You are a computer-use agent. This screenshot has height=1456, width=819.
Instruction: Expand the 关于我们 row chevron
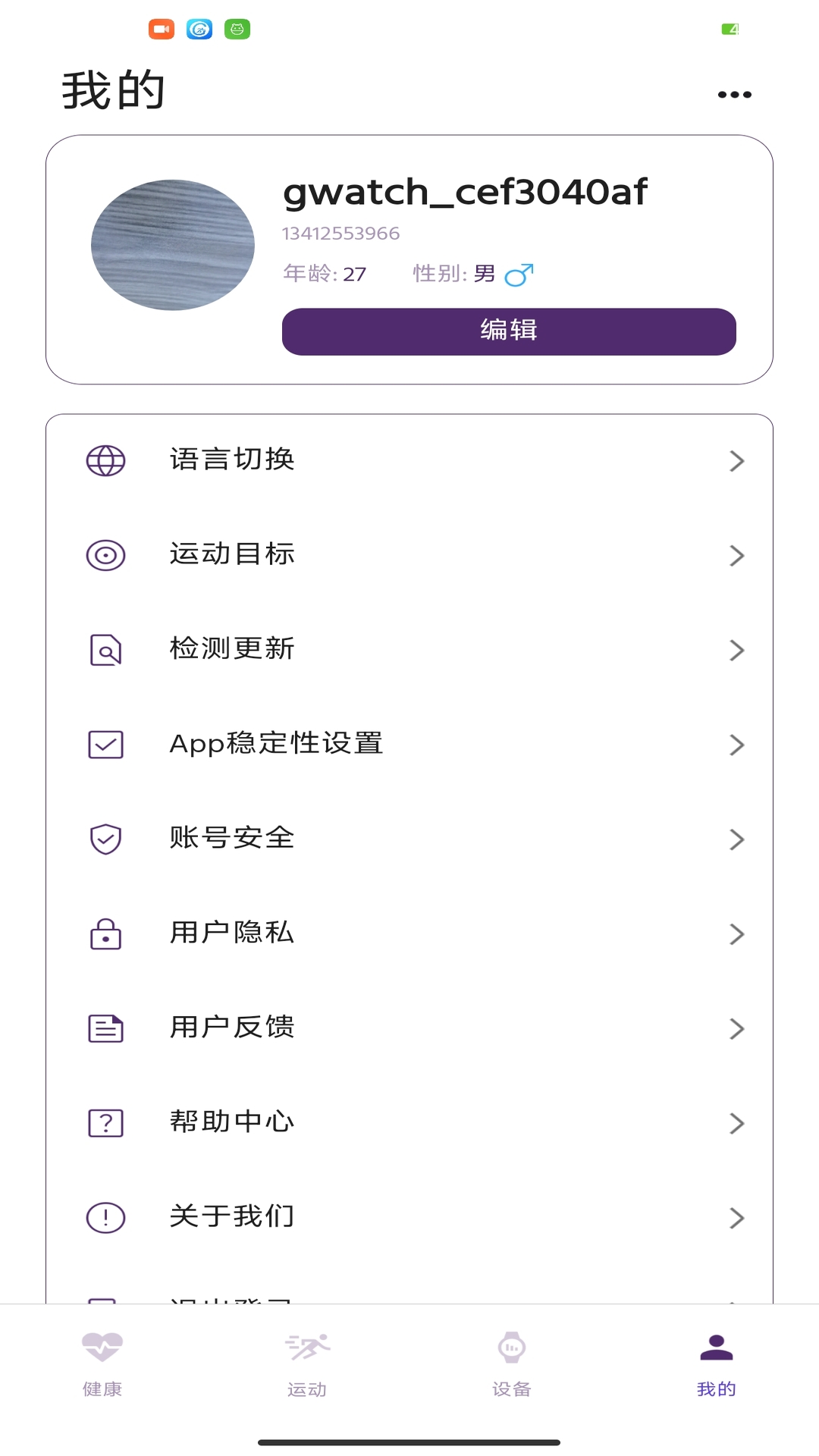(x=736, y=1218)
